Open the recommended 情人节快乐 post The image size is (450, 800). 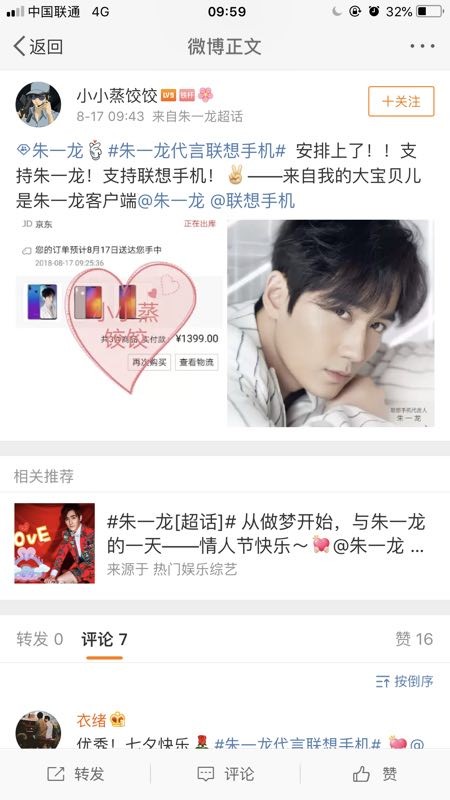[x=225, y=544]
